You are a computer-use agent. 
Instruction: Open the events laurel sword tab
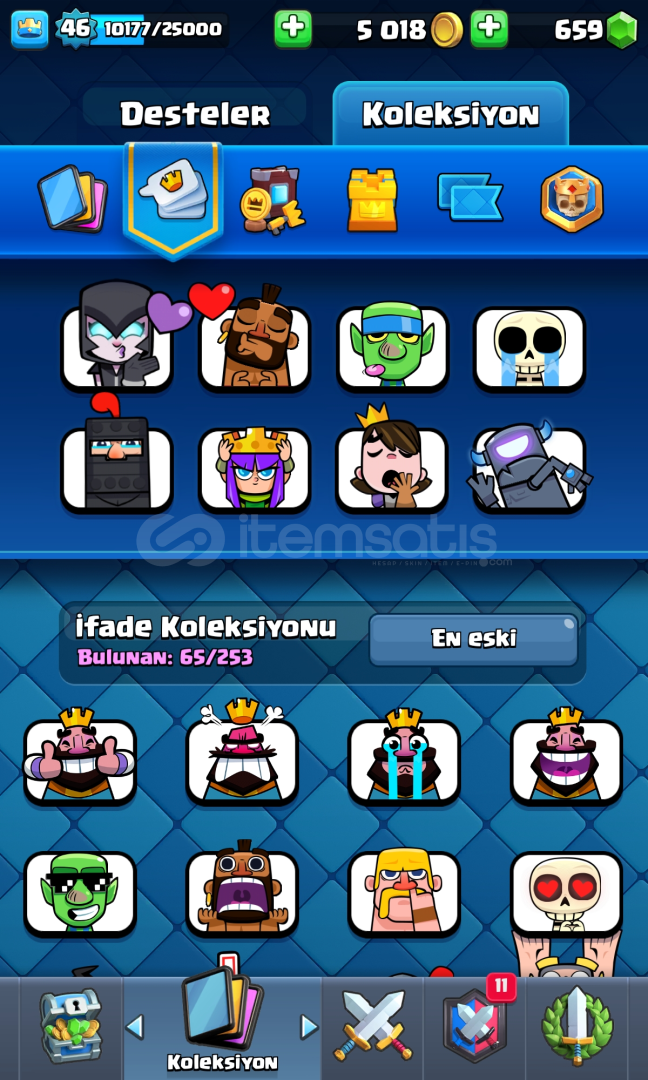(577, 1025)
